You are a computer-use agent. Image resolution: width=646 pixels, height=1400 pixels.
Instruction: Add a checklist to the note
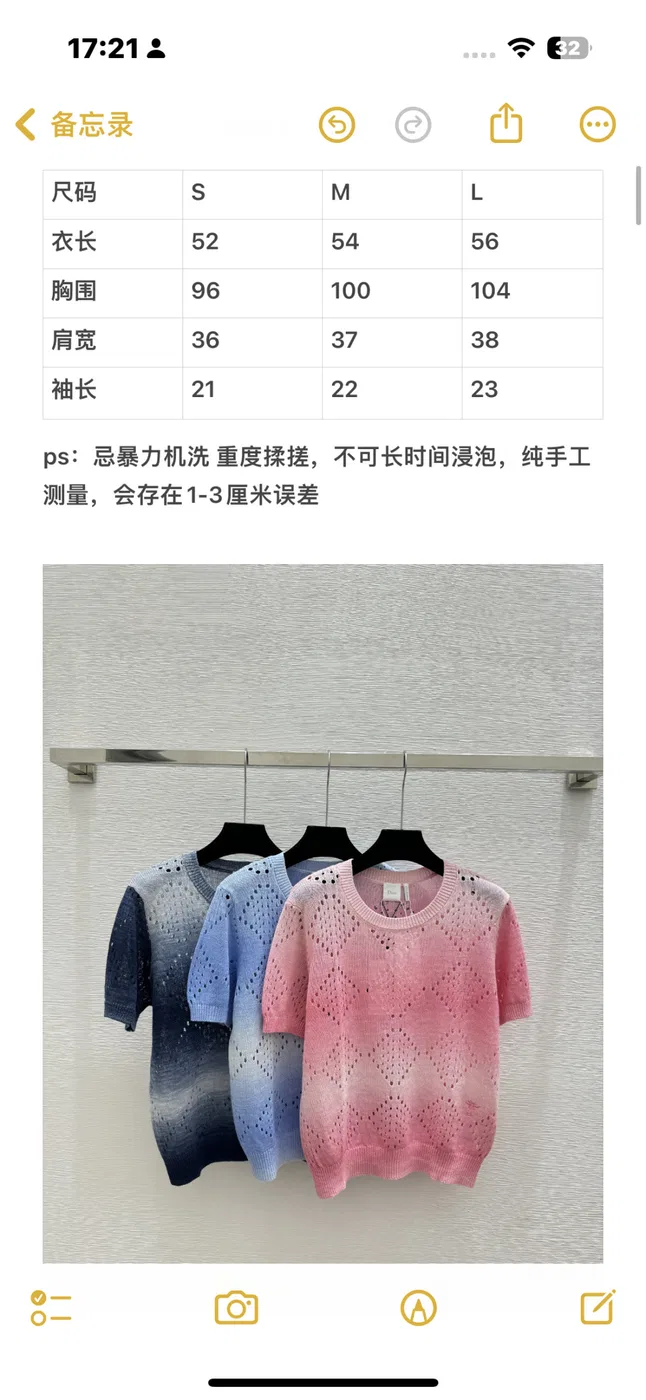(x=51, y=1307)
